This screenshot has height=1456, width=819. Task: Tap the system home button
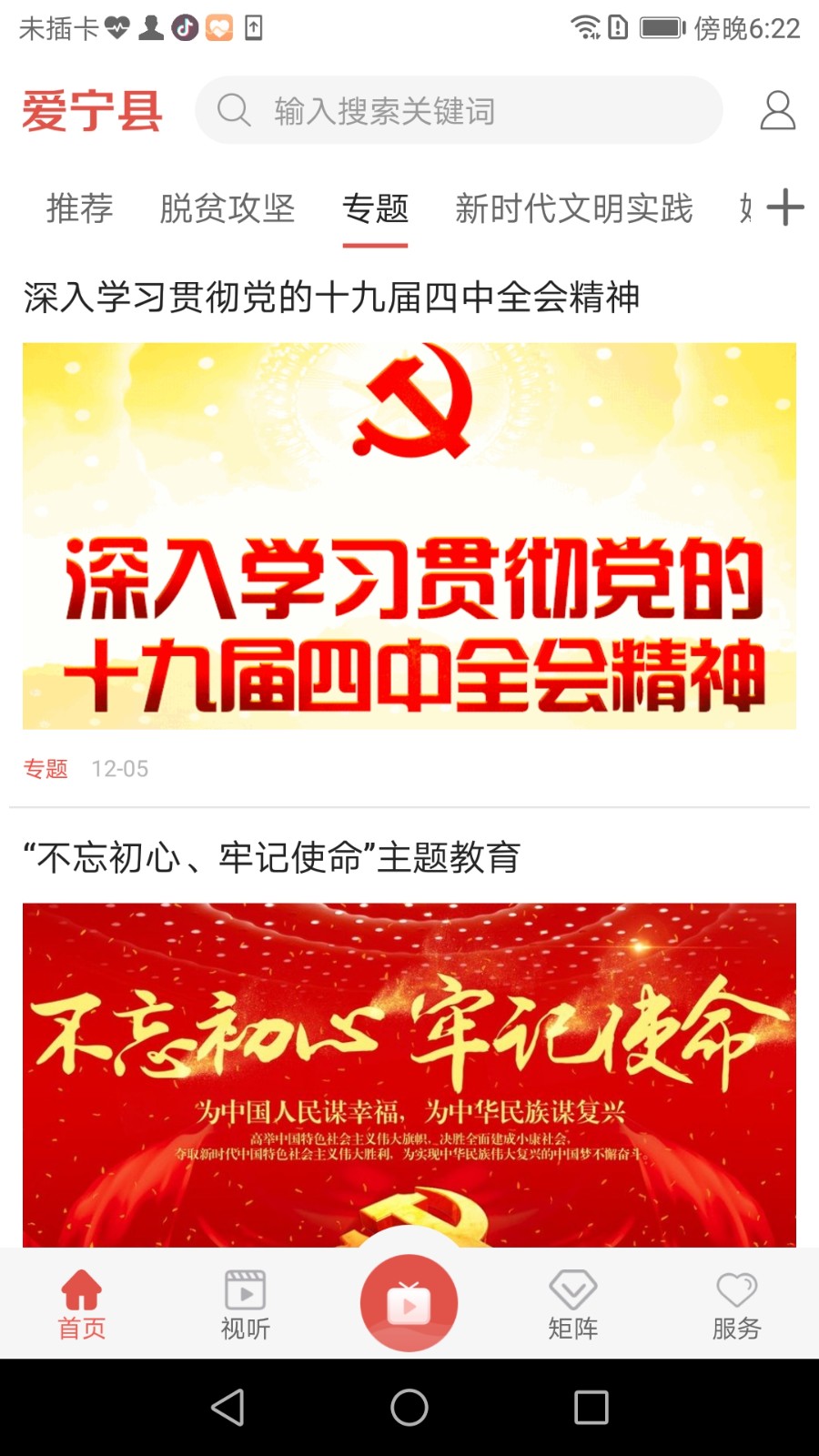[x=409, y=1408]
